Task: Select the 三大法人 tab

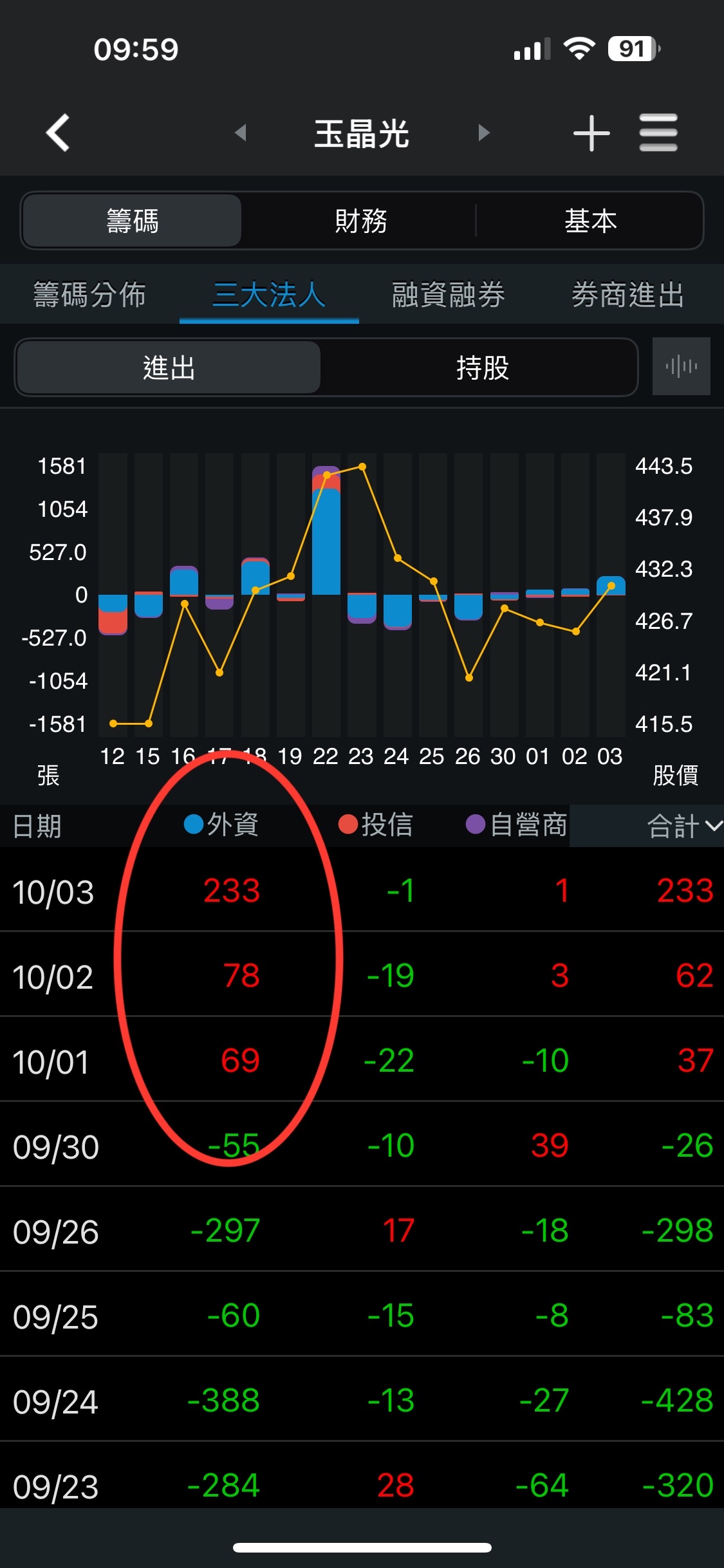Action: point(269,295)
